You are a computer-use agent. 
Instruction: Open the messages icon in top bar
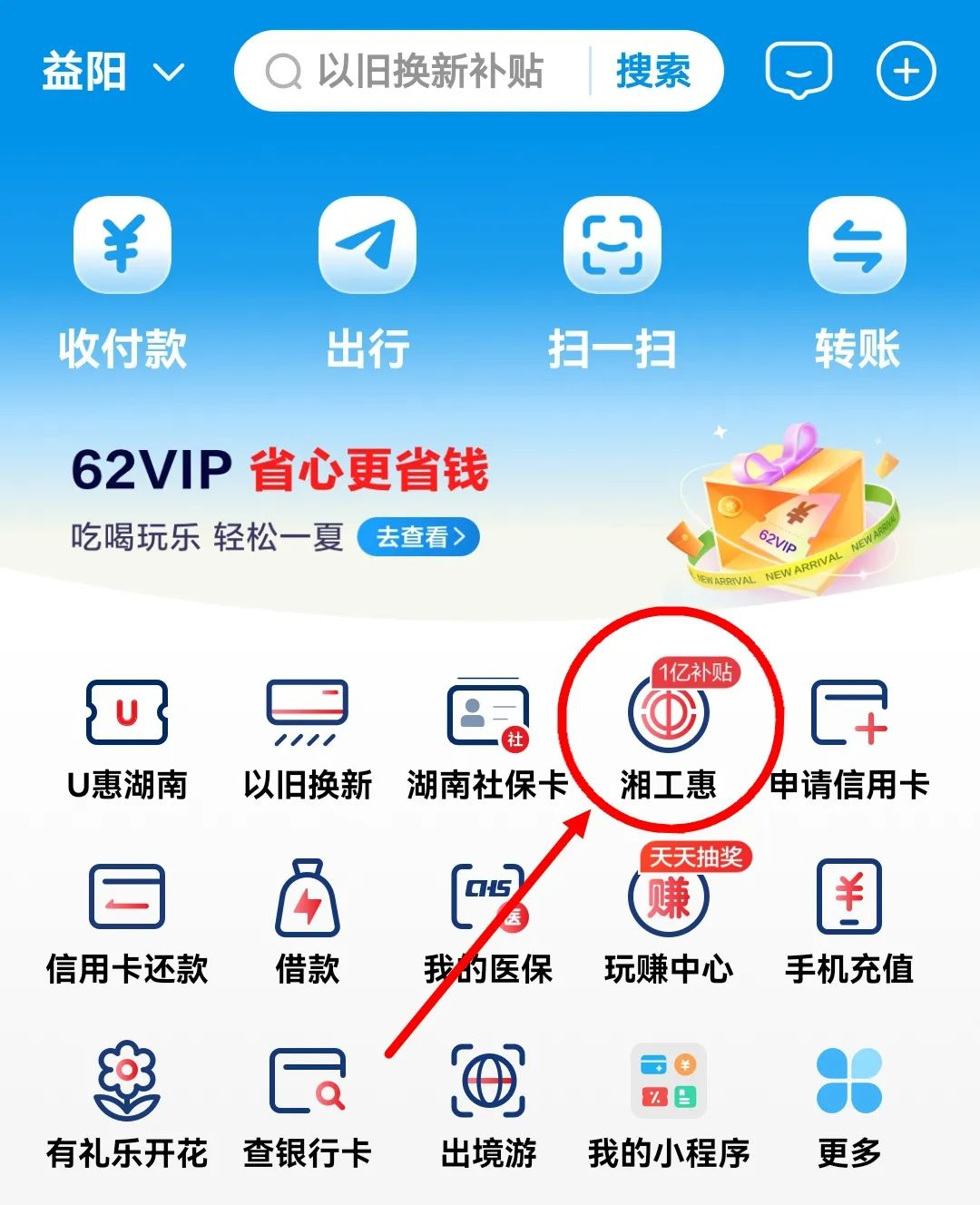[799, 71]
